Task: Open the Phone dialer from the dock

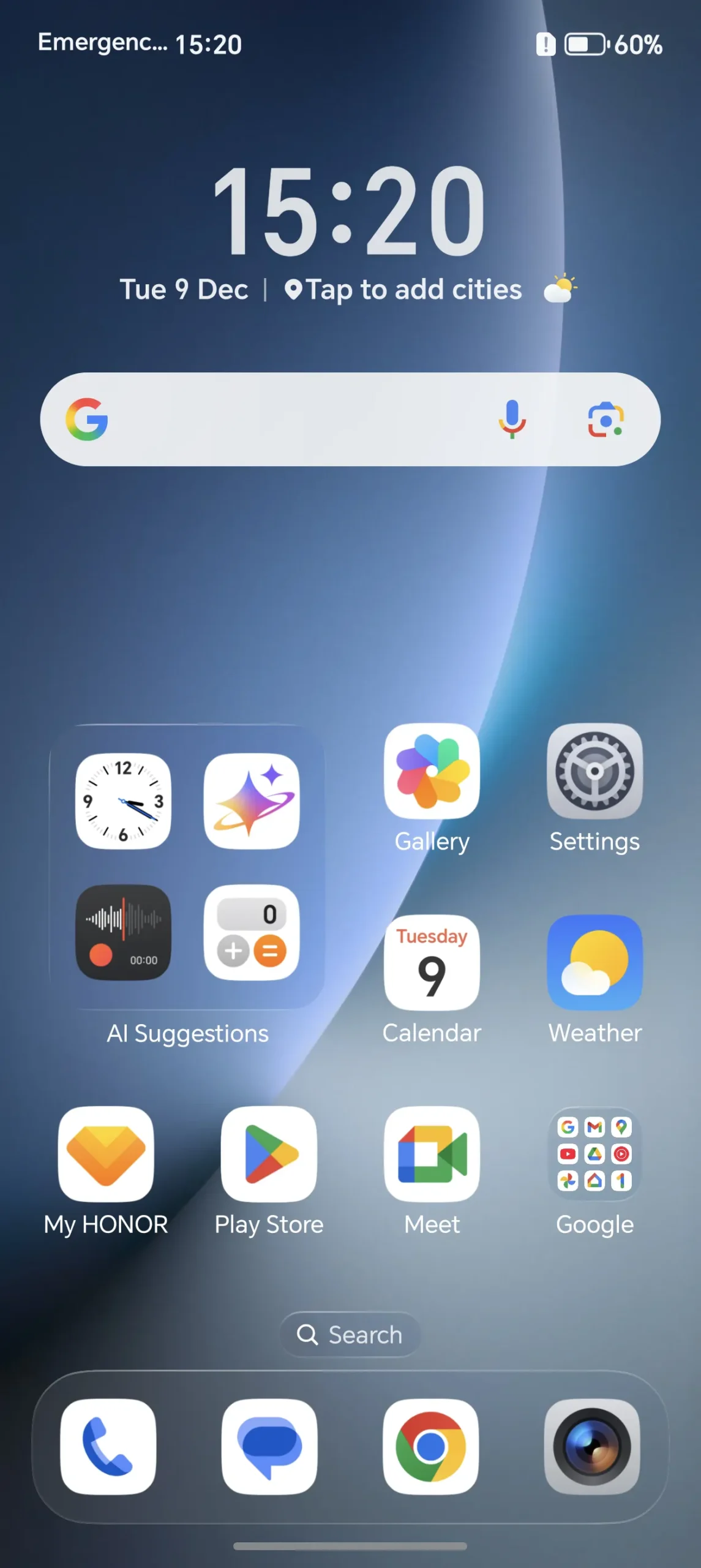Action: pos(108,1447)
